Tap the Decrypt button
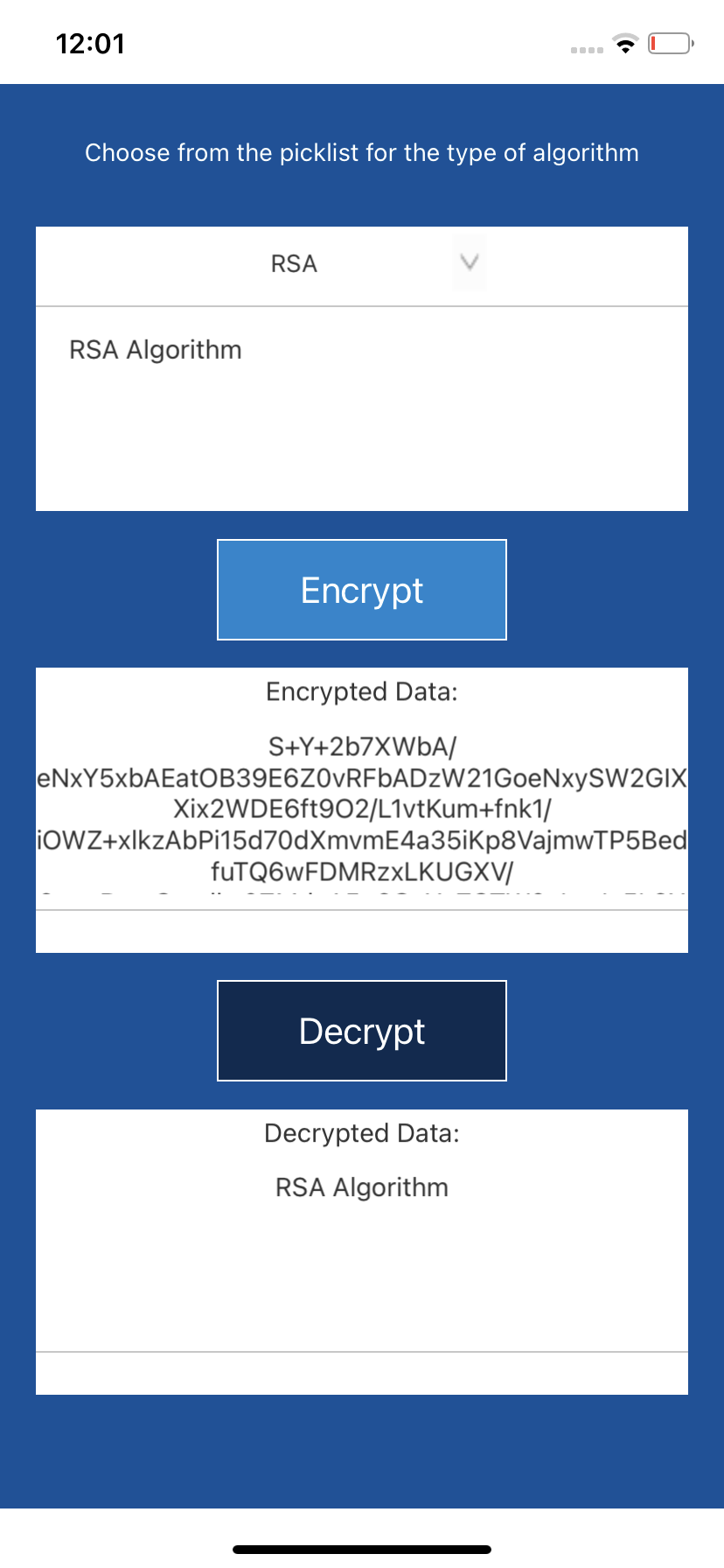Image resolution: width=724 pixels, height=1568 pixels. pyautogui.click(x=362, y=1031)
